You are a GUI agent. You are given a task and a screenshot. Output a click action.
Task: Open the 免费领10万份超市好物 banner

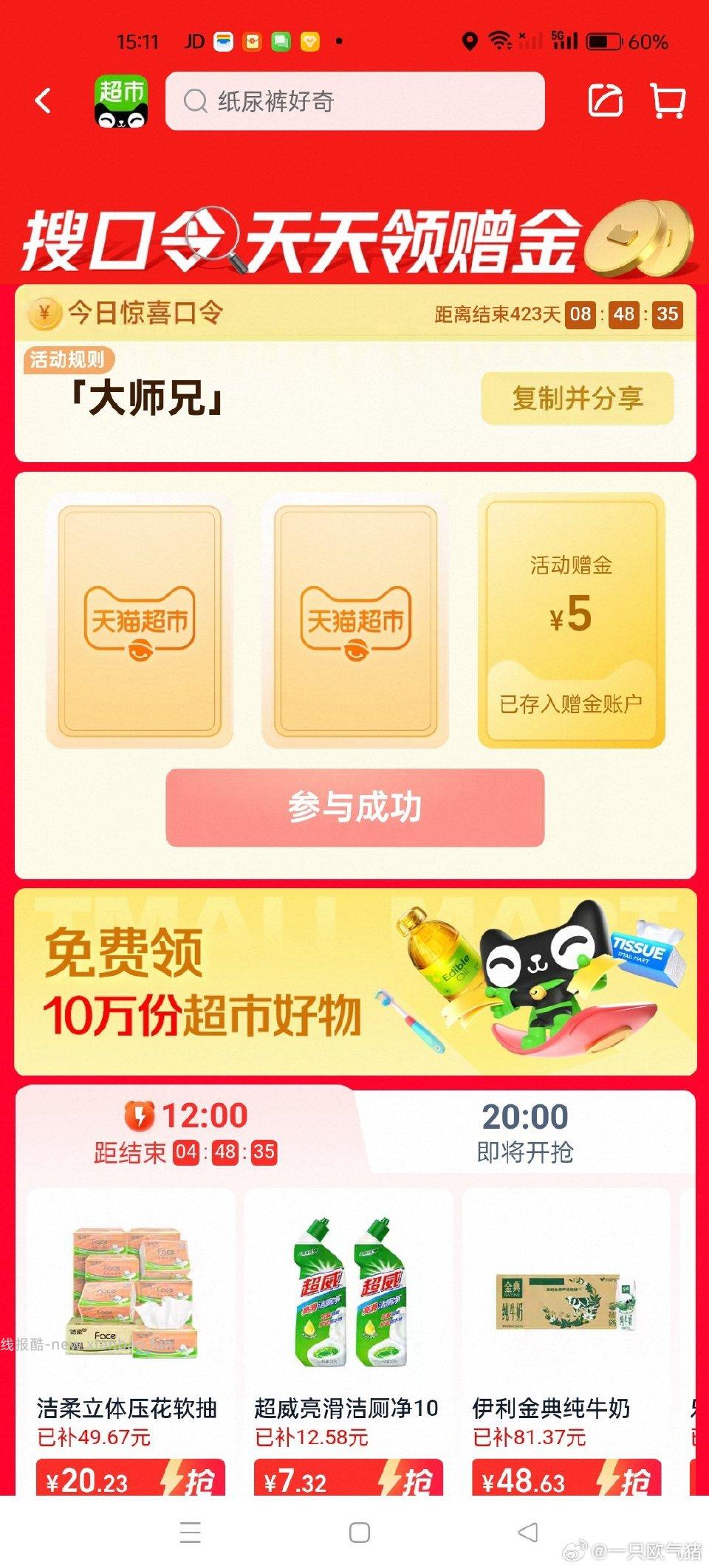point(355,982)
